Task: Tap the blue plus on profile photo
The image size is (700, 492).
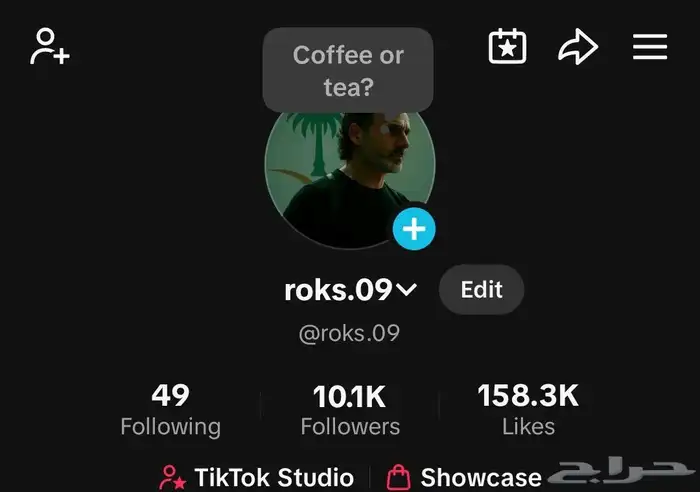Action: (413, 230)
